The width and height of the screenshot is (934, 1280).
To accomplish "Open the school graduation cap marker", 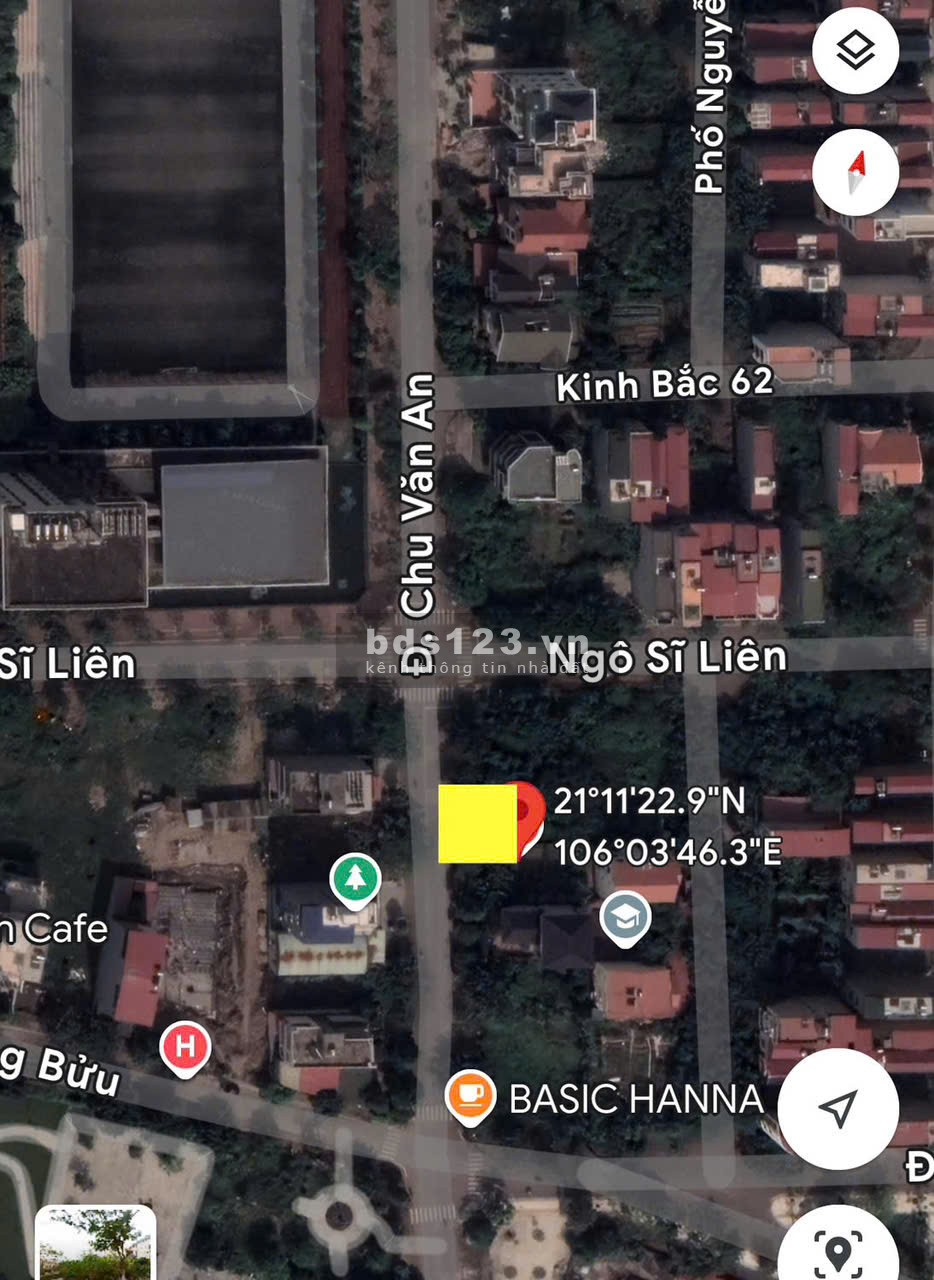I will 626,916.
